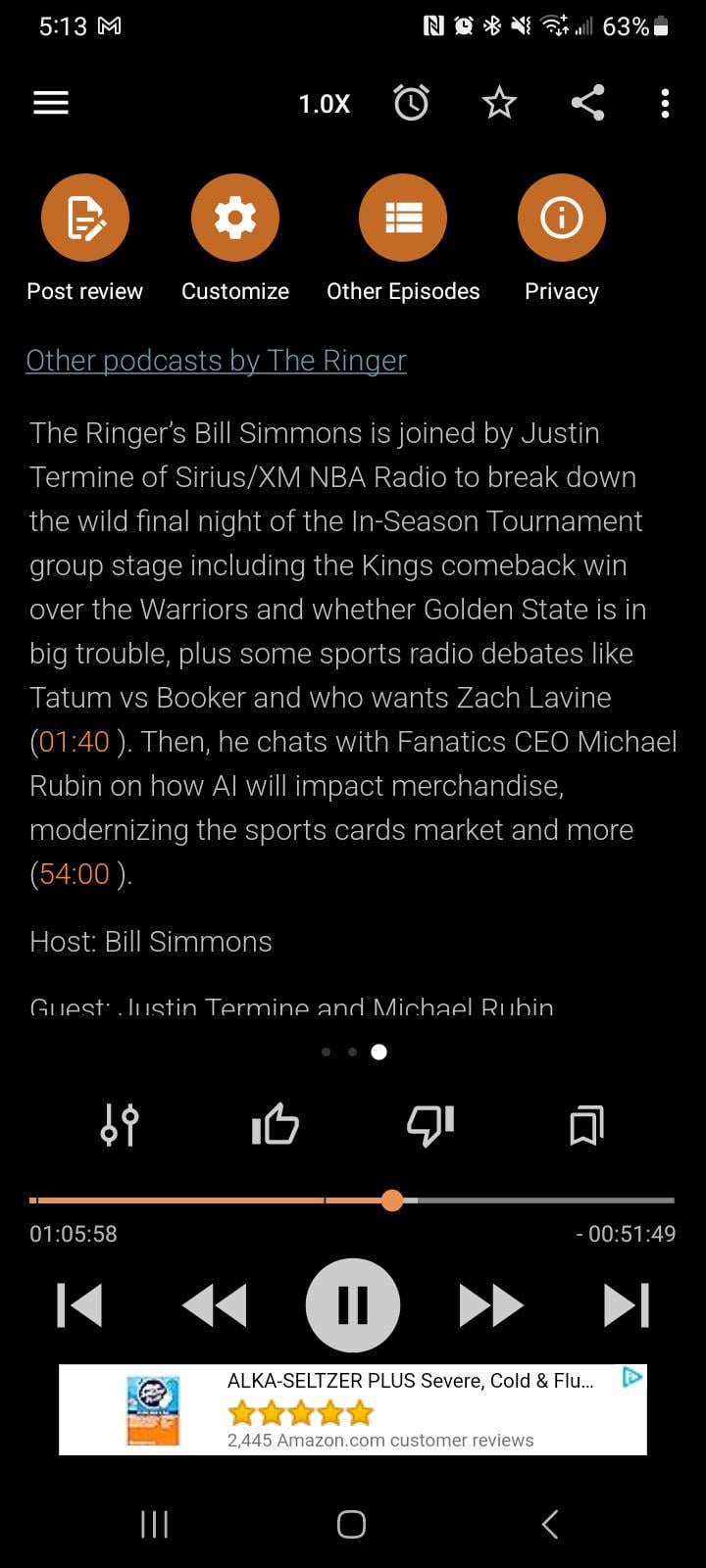Open the bookmarks icon
Screen dimensions: 706x1568
pos(586,1125)
